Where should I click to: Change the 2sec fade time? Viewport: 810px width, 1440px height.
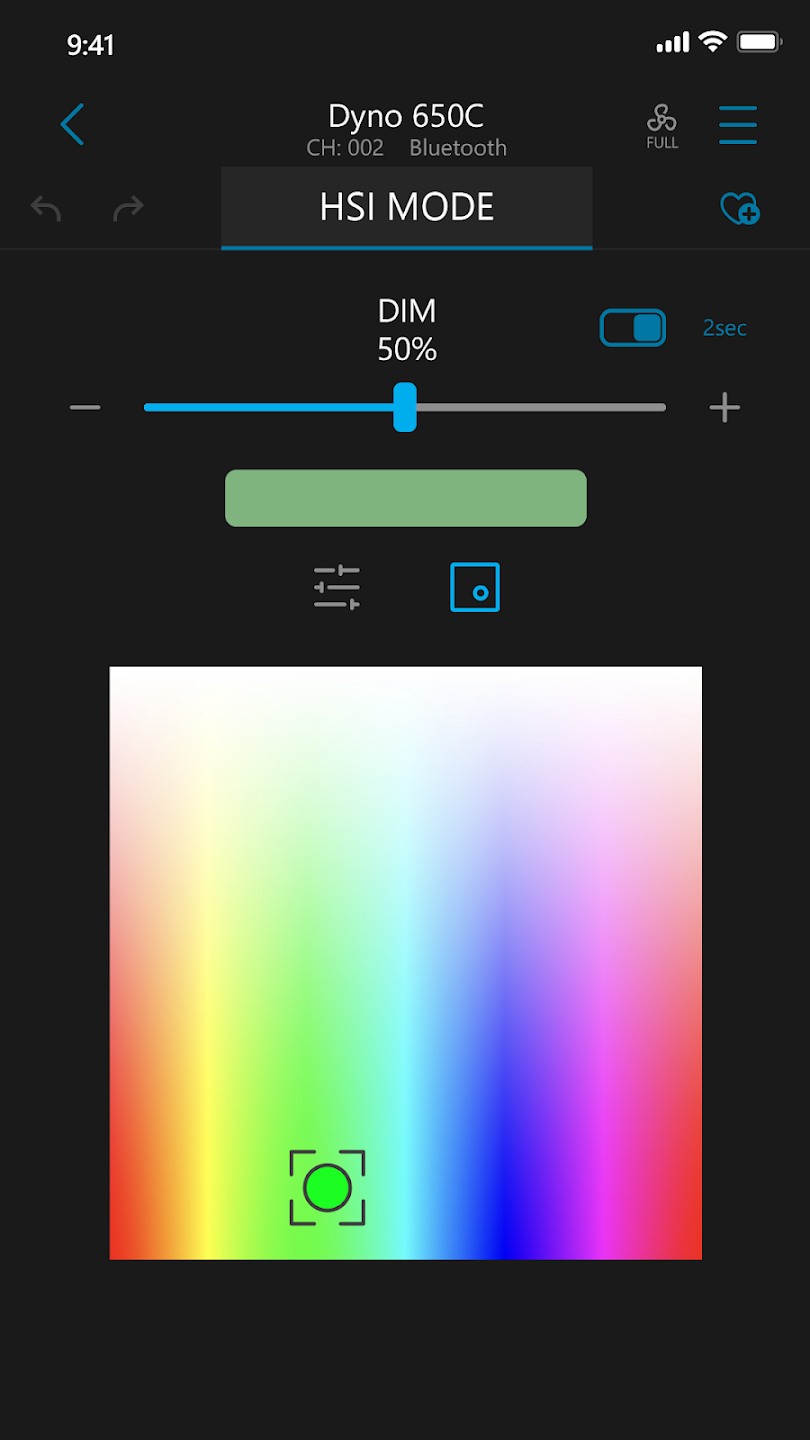tap(725, 328)
